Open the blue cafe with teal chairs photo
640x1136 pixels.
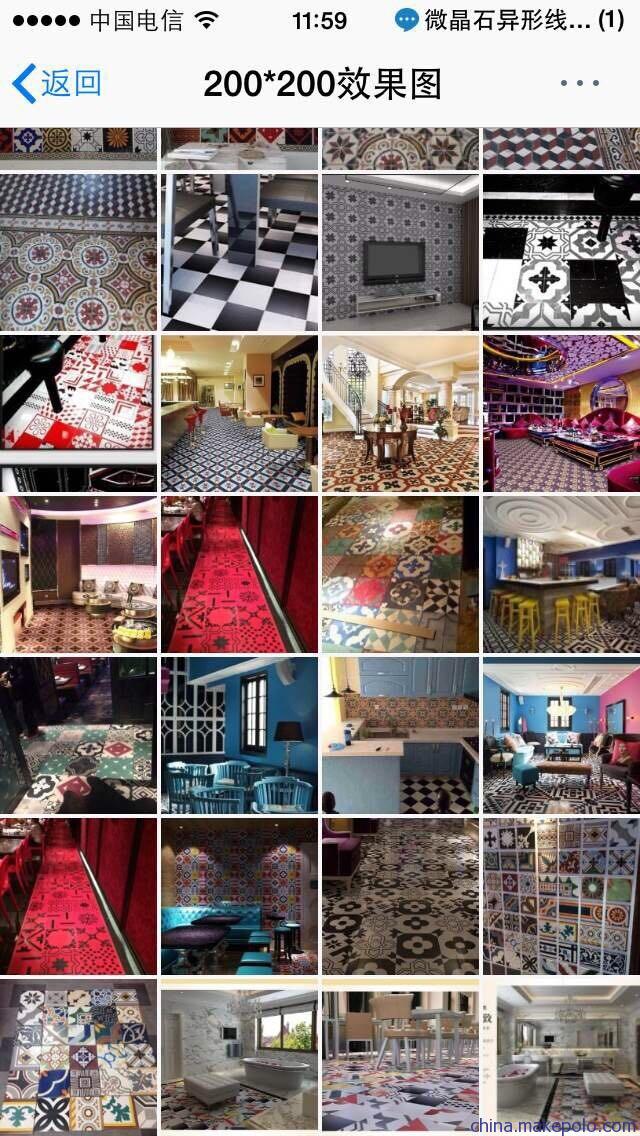click(238, 734)
